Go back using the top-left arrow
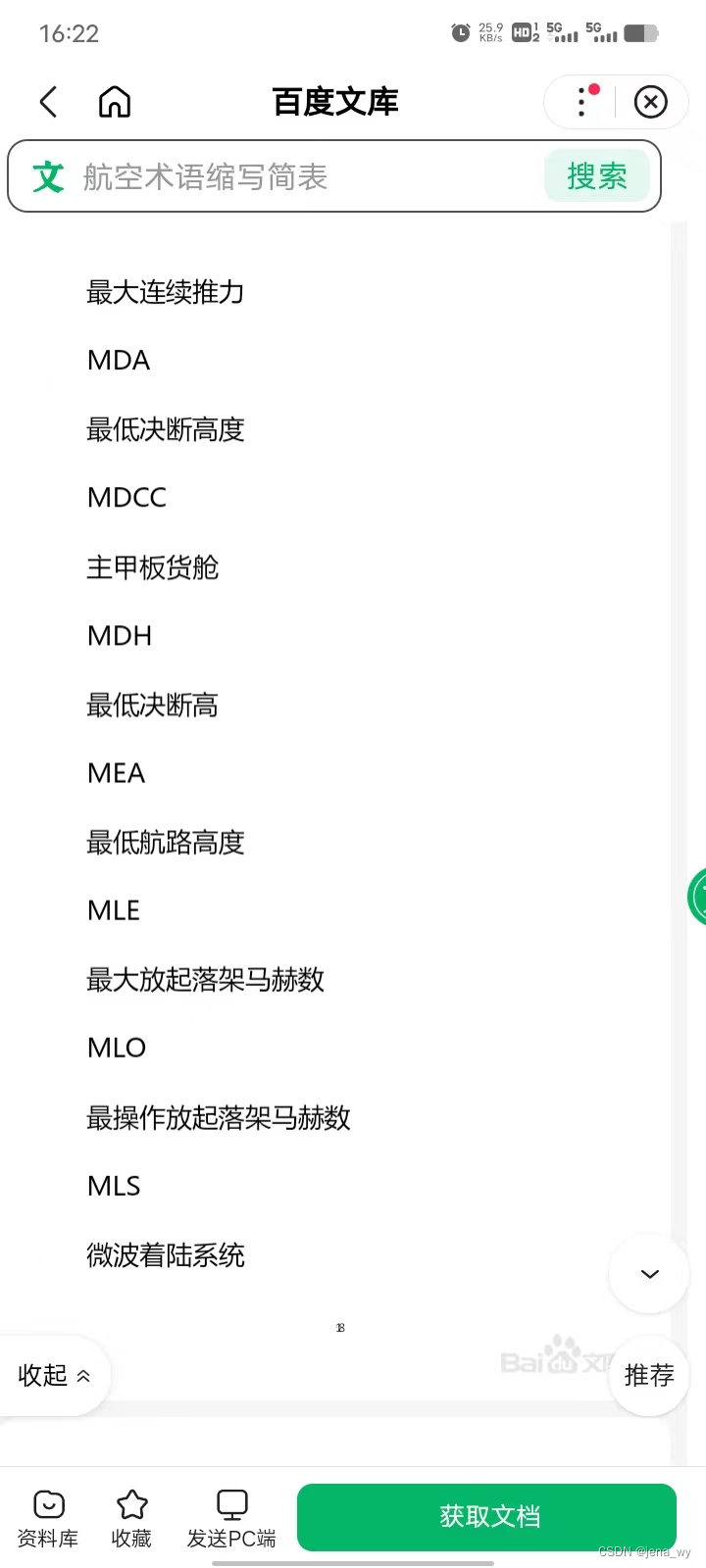 49,102
